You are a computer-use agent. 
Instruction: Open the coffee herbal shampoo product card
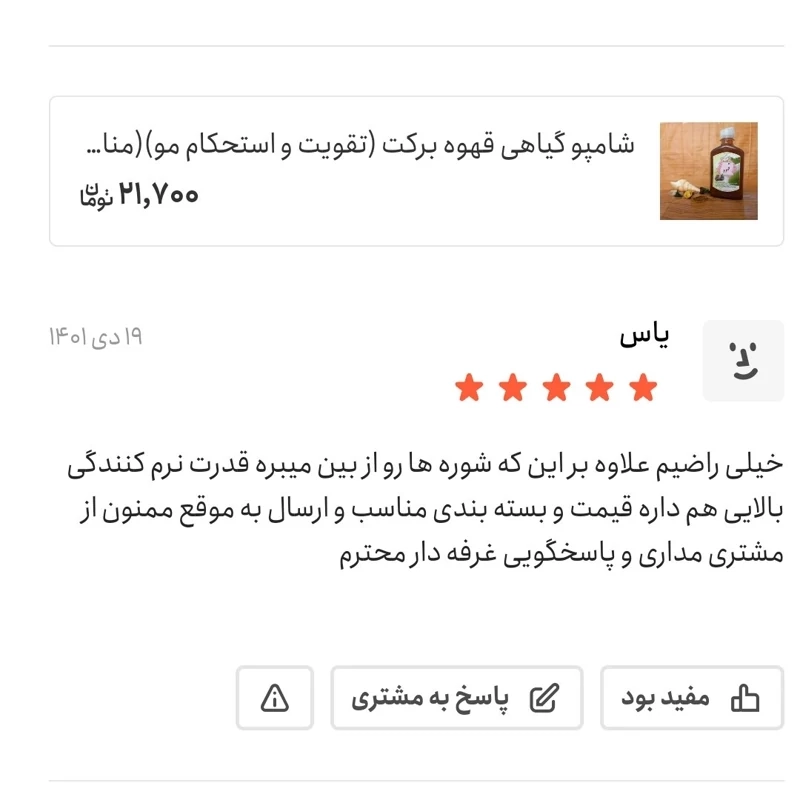coord(416,171)
